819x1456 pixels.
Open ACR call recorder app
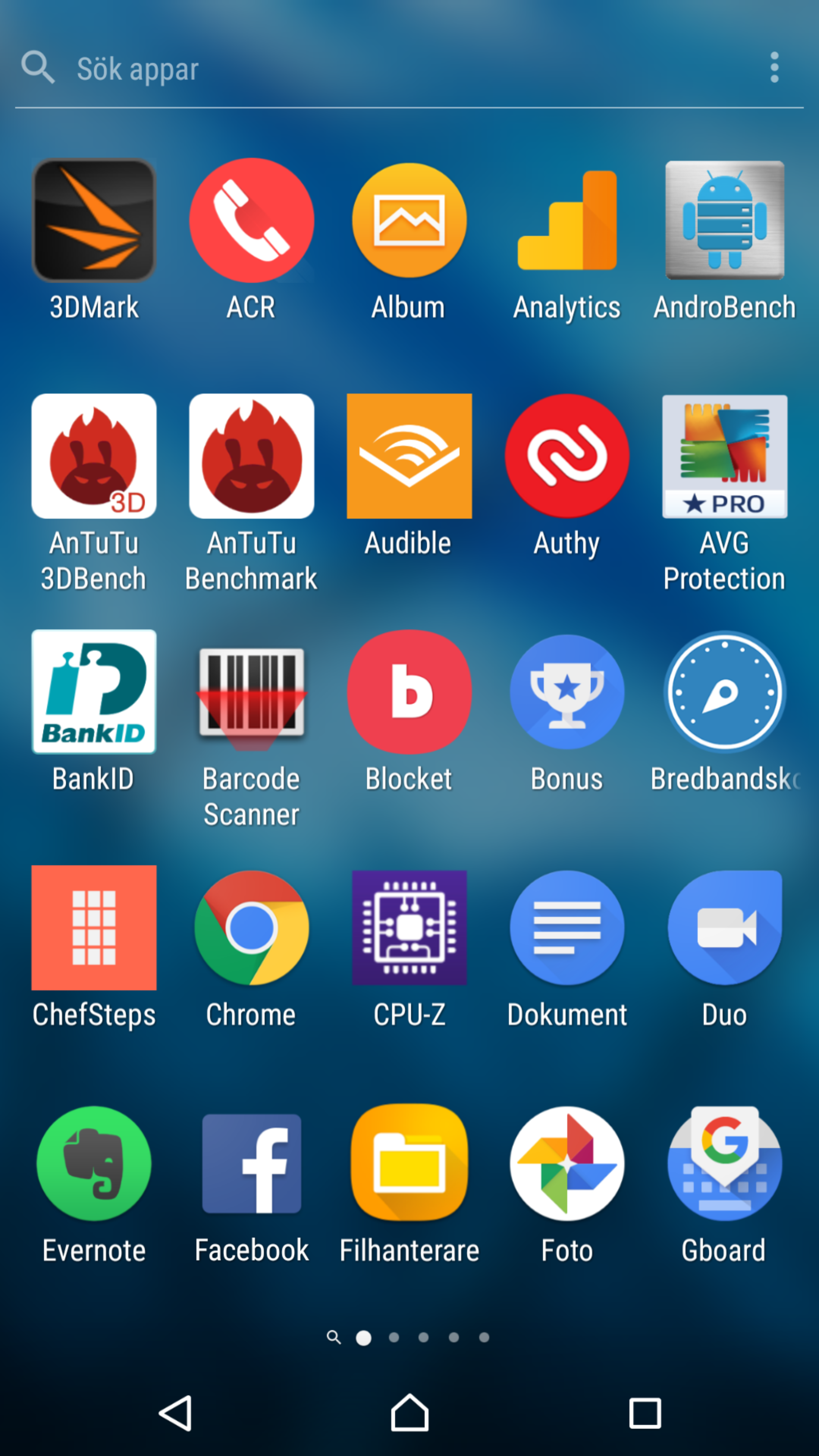251,220
